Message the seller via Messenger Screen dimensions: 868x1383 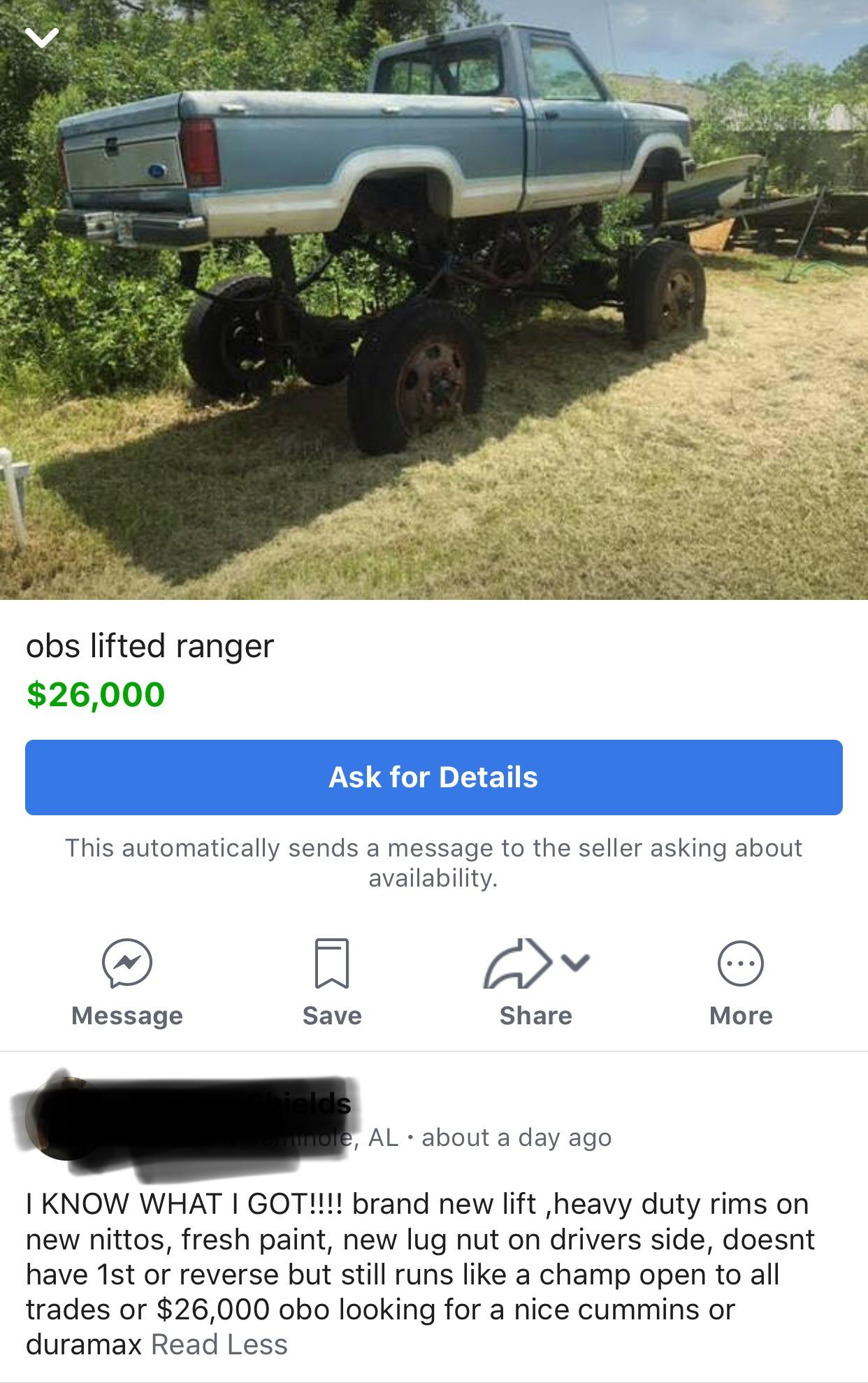pos(127,981)
